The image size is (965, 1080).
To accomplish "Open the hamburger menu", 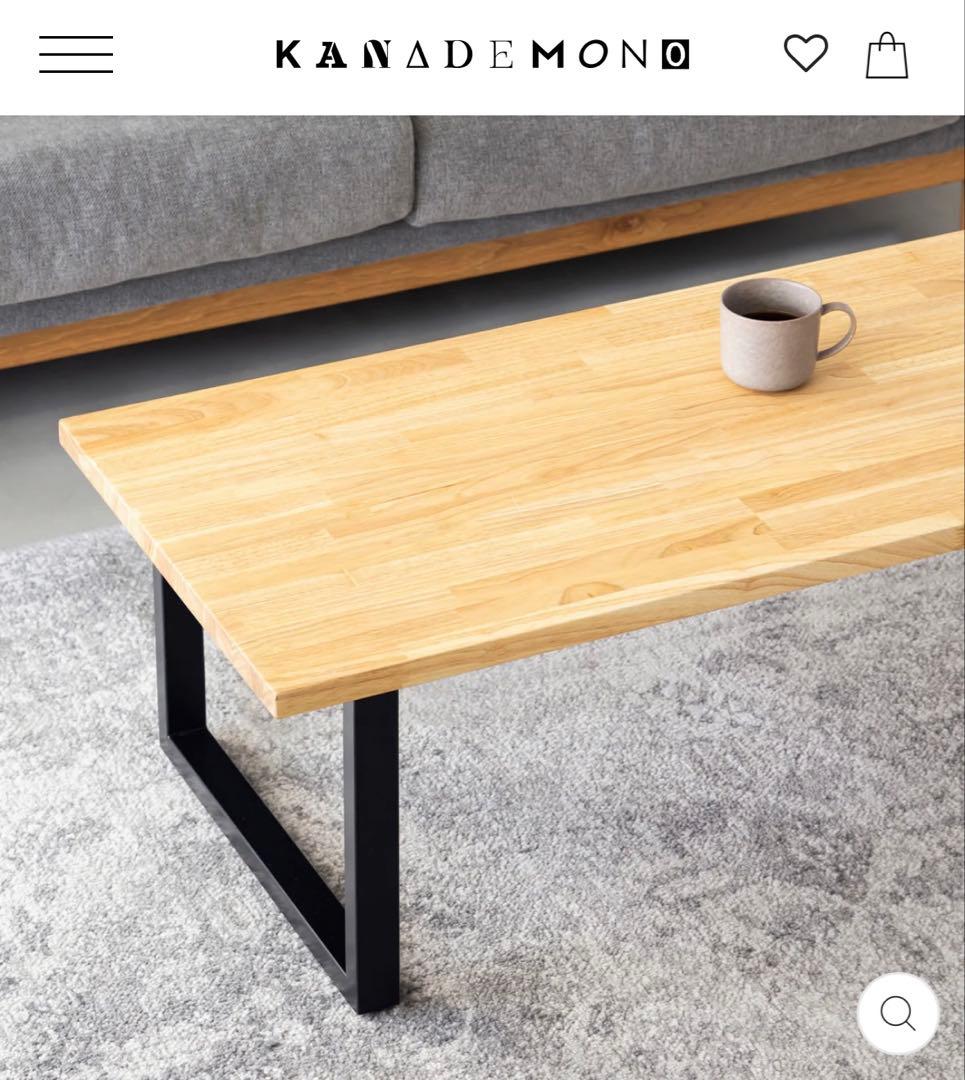I will [76, 54].
